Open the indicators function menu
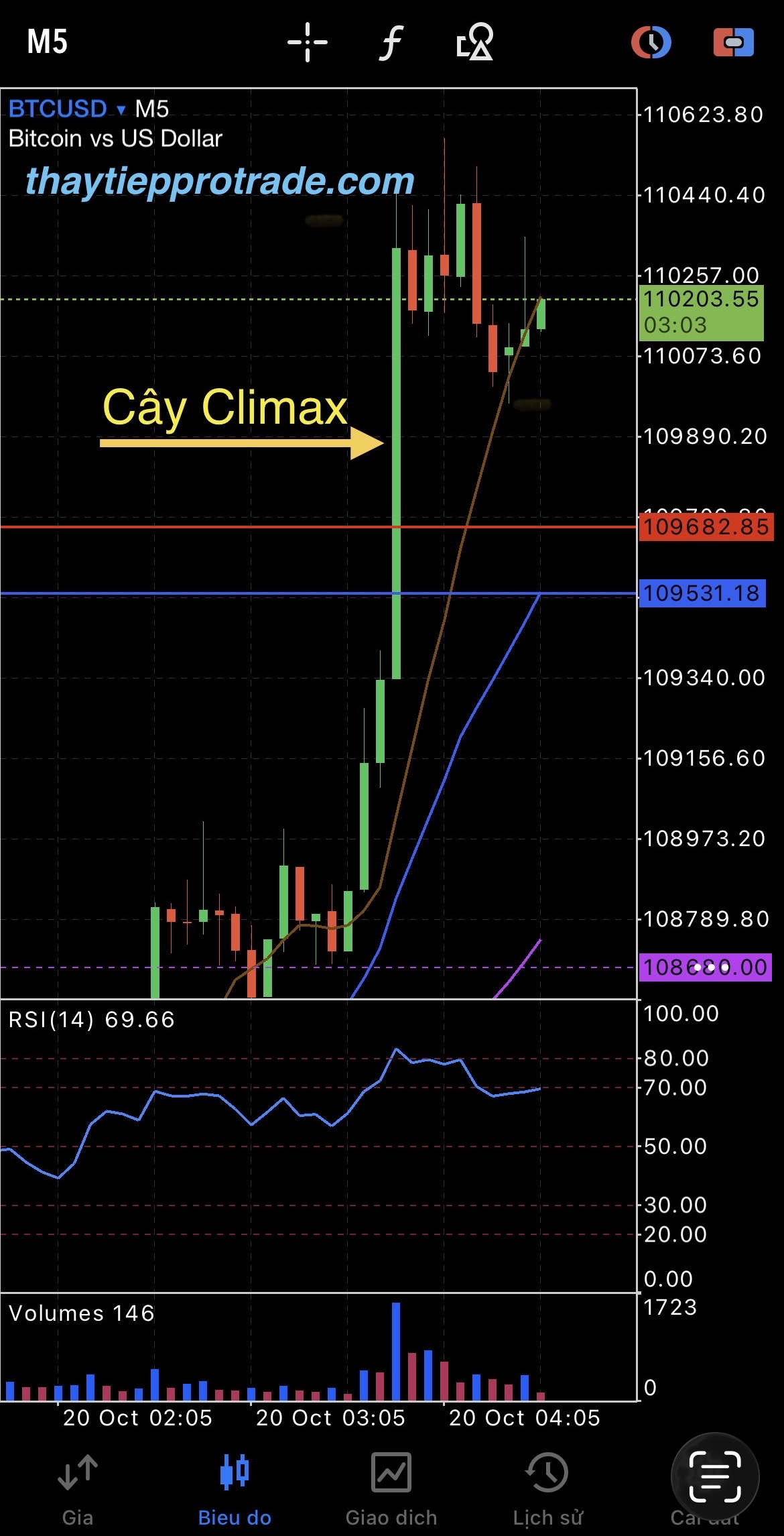This screenshot has height=1536, width=784. tap(392, 42)
